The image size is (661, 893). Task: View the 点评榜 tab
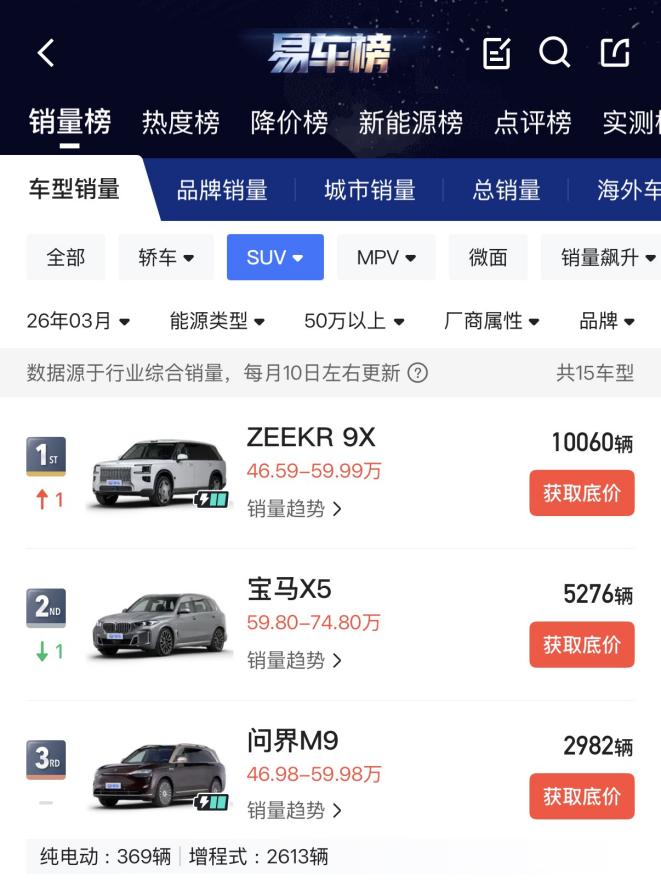tap(532, 123)
